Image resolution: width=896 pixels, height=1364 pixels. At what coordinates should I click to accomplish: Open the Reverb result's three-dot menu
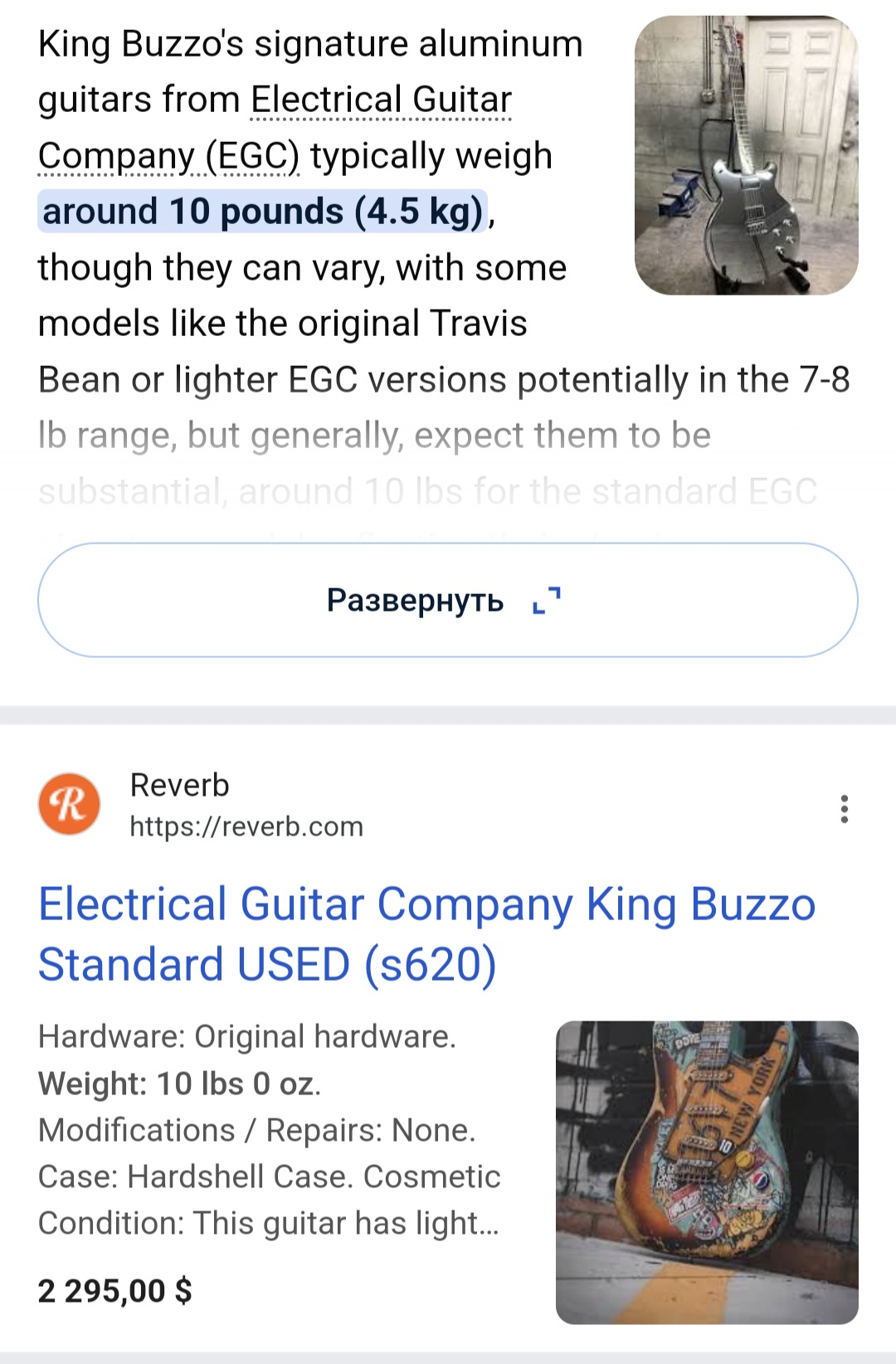click(x=844, y=808)
